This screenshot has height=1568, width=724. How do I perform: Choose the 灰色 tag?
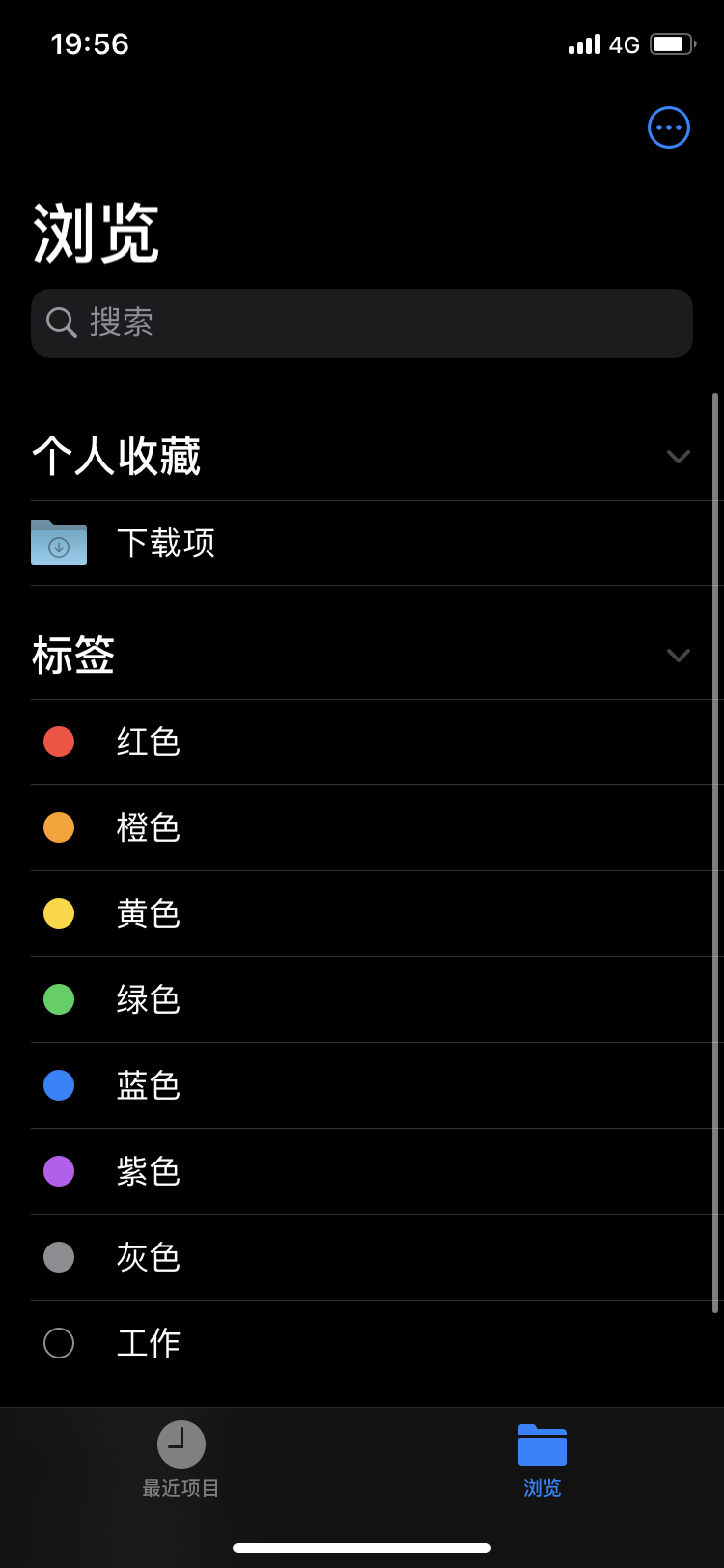(x=149, y=1257)
